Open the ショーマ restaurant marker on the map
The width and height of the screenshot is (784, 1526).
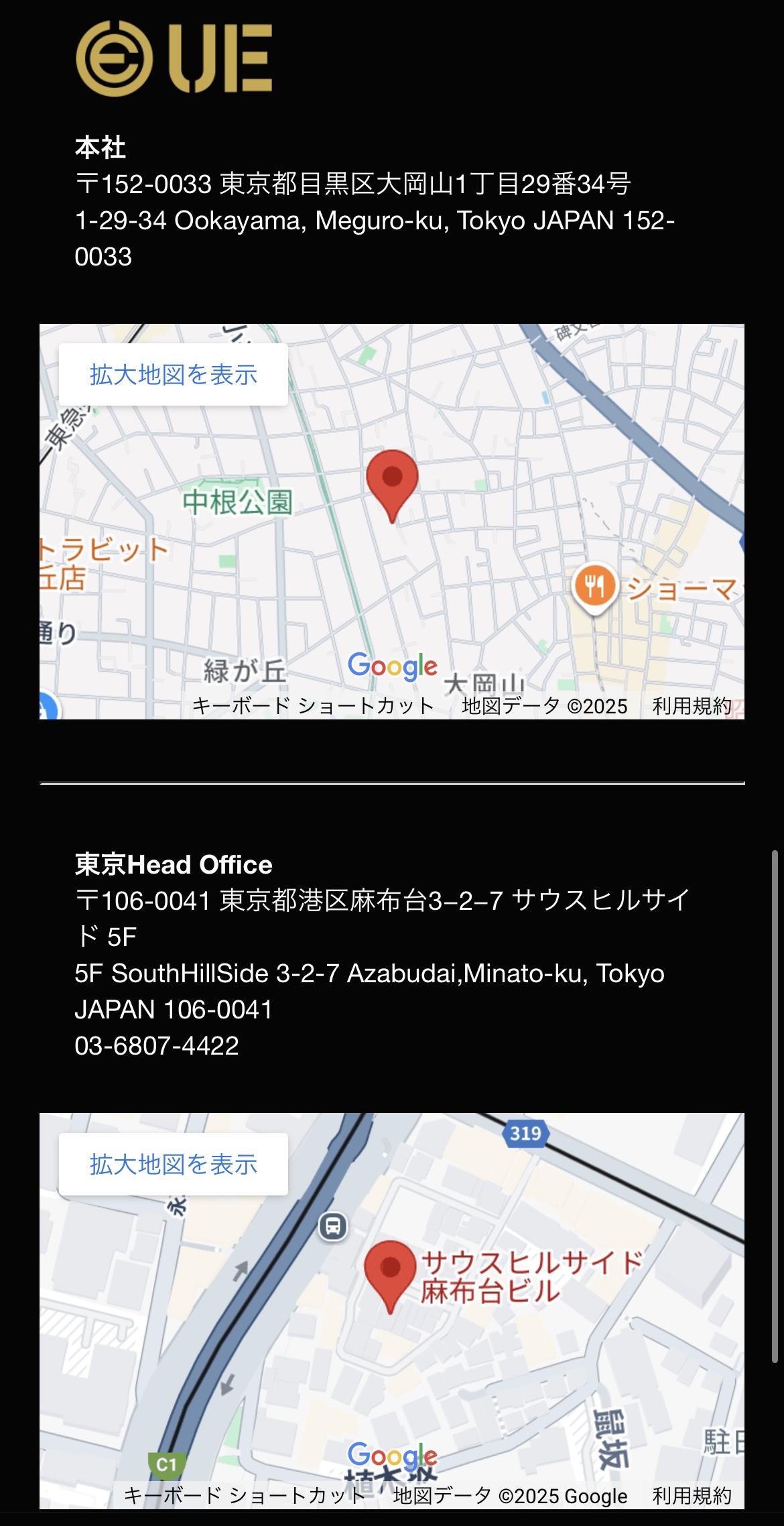point(594,587)
